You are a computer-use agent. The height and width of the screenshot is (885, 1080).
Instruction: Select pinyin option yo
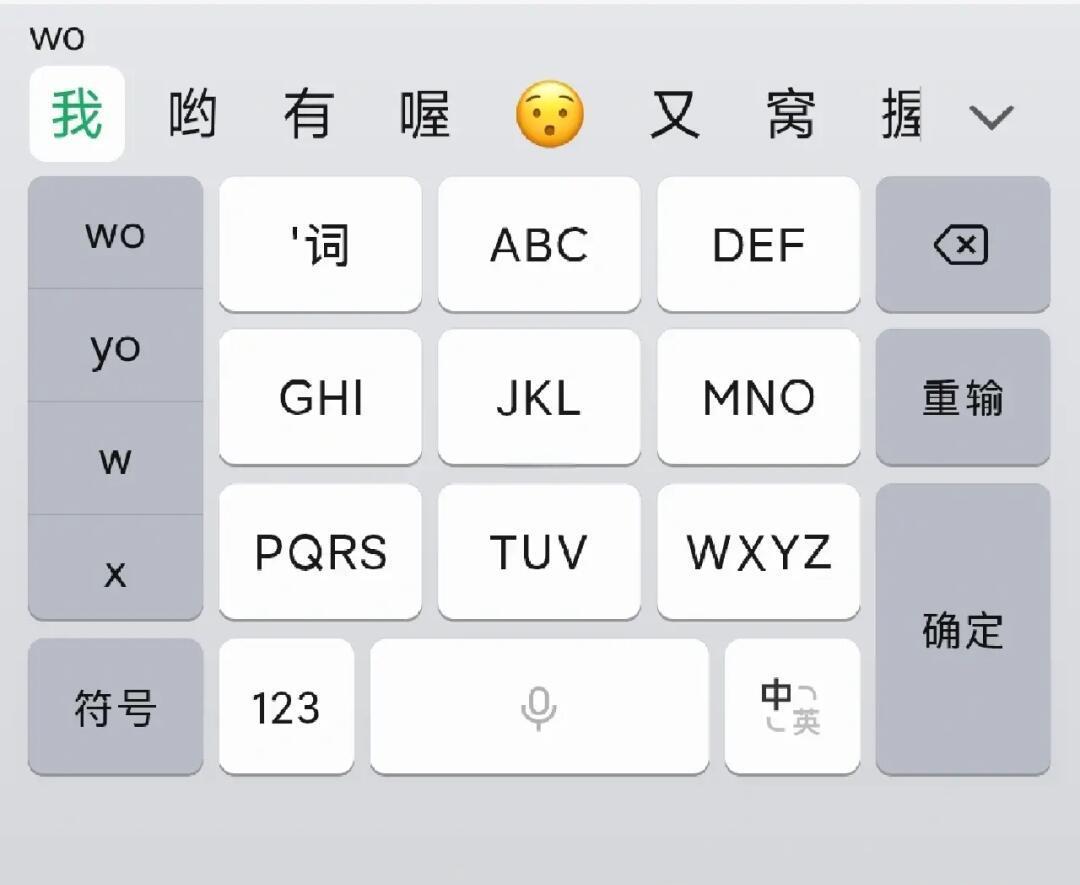tap(115, 347)
